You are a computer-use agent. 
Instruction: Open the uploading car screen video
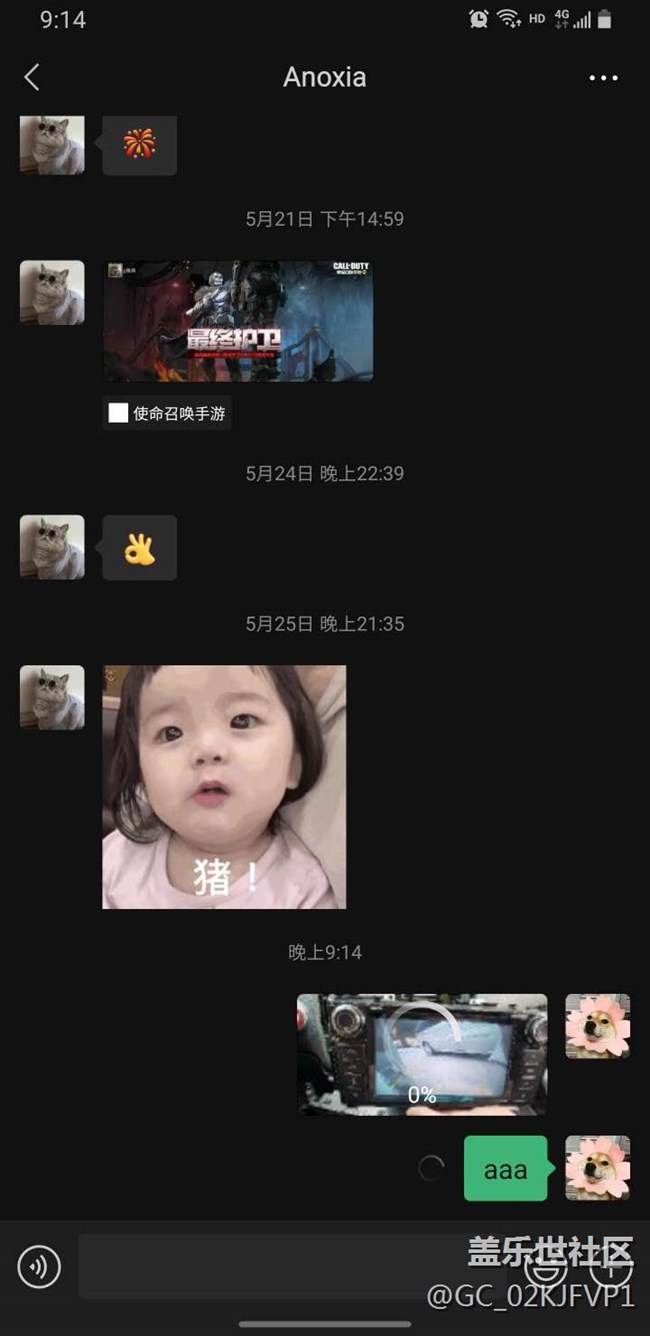(422, 1054)
